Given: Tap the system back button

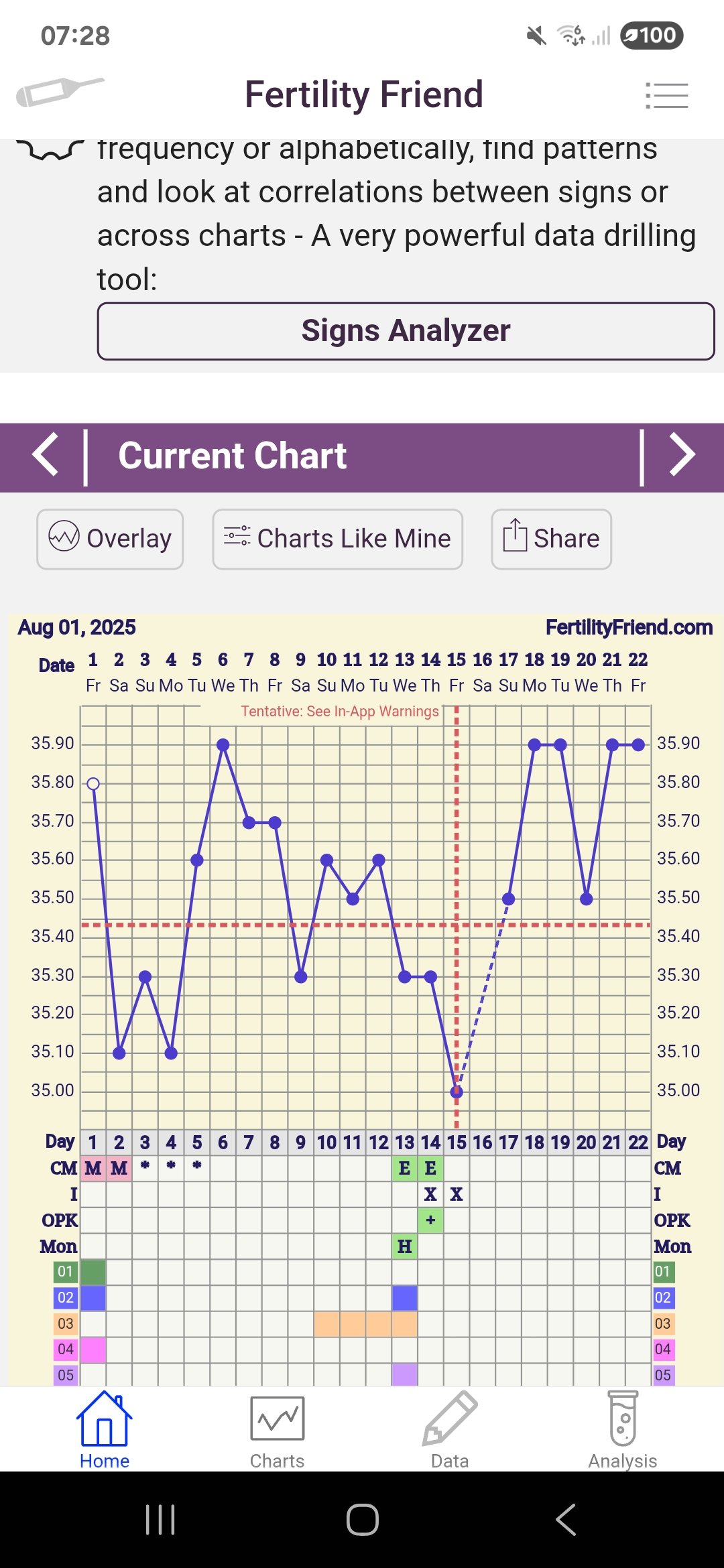Looking at the screenshot, I should pyautogui.click(x=566, y=1520).
